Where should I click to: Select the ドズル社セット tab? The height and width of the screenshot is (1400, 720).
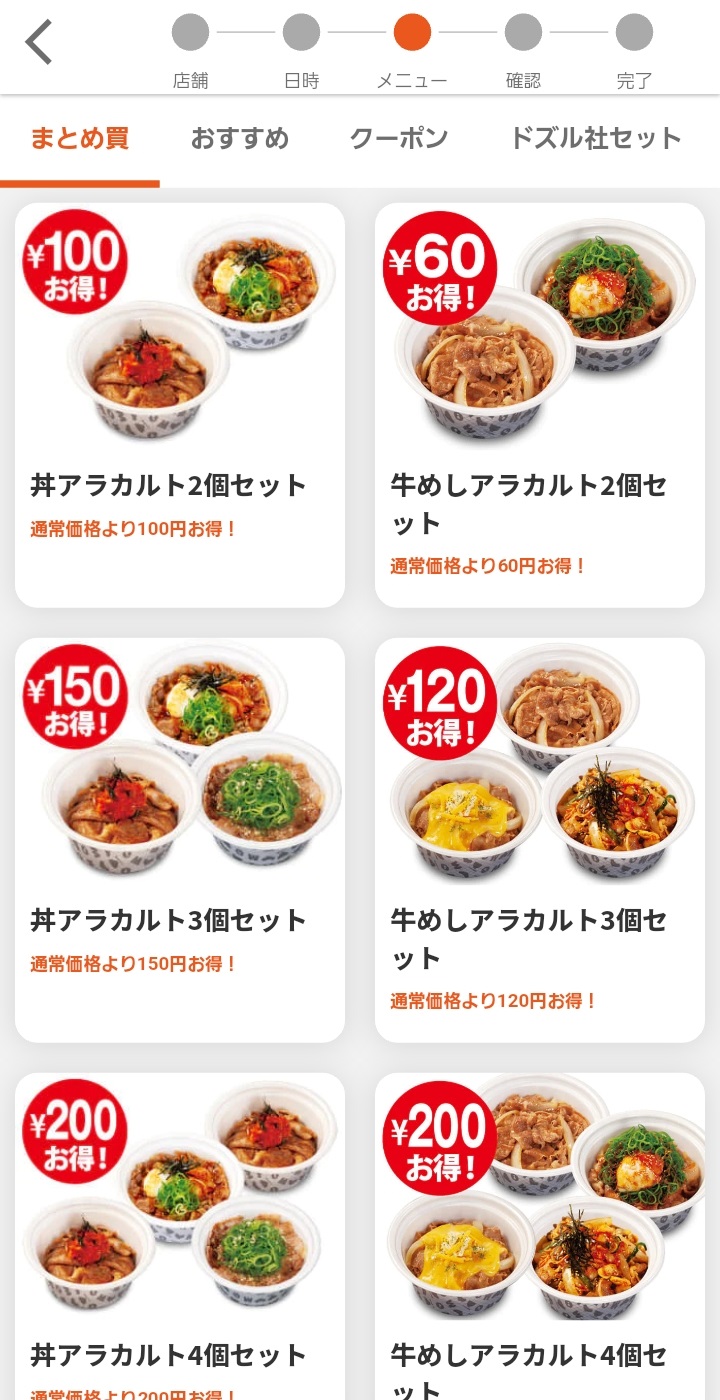[x=596, y=138]
